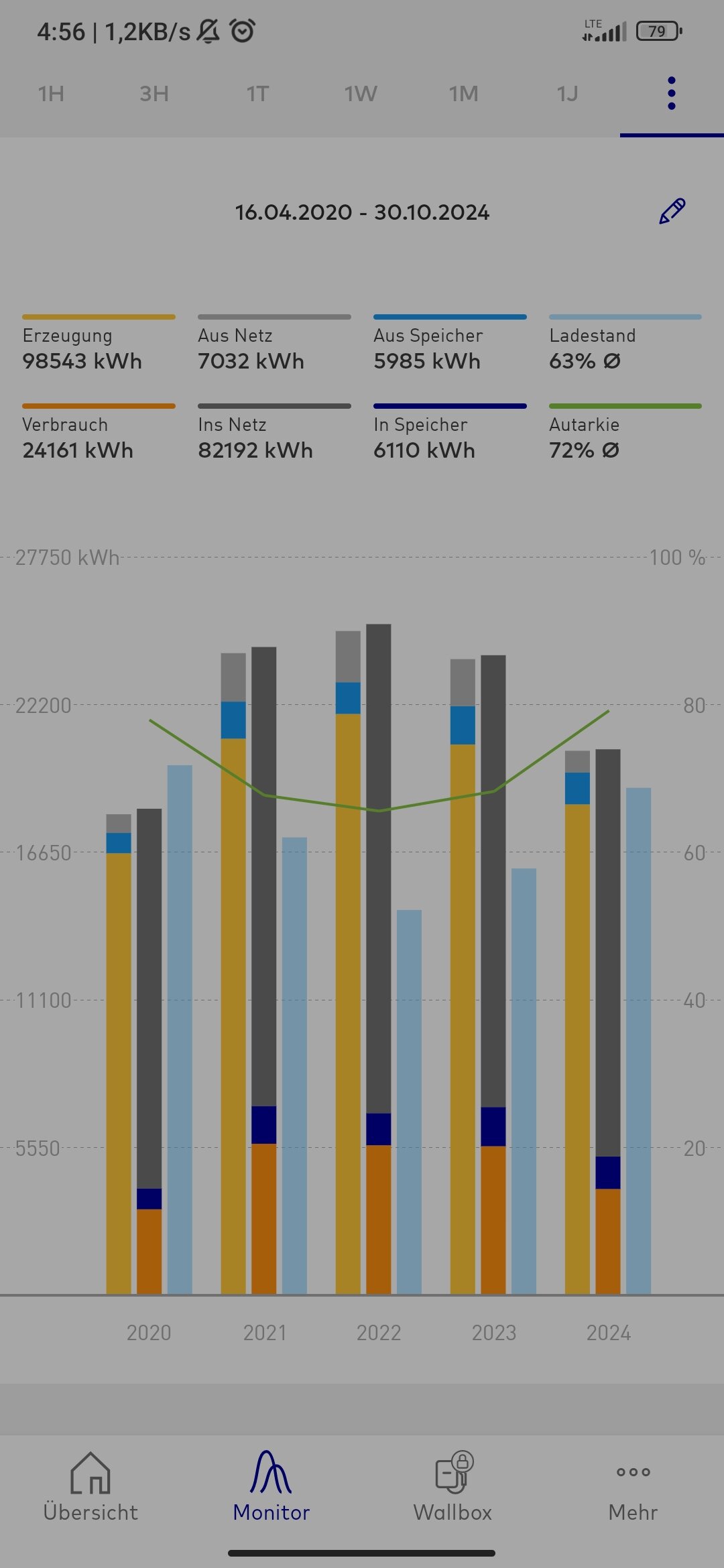This screenshot has height=1568, width=724.
Task: Open the 1J yearly view
Action: tap(567, 94)
